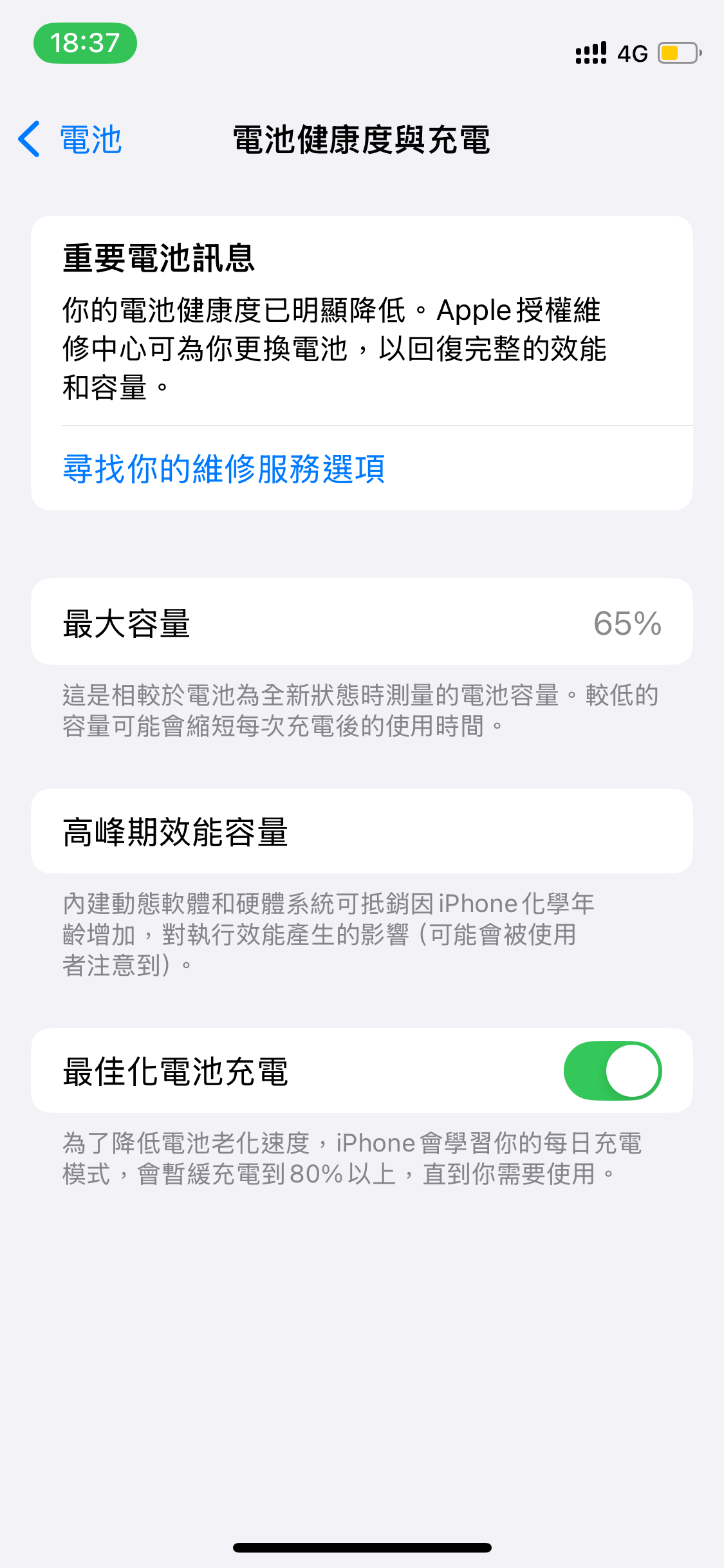Go back to the 電池 settings page
The height and width of the screenshot is (1568, 724).
pyautogui.click(x=70, y=140)
